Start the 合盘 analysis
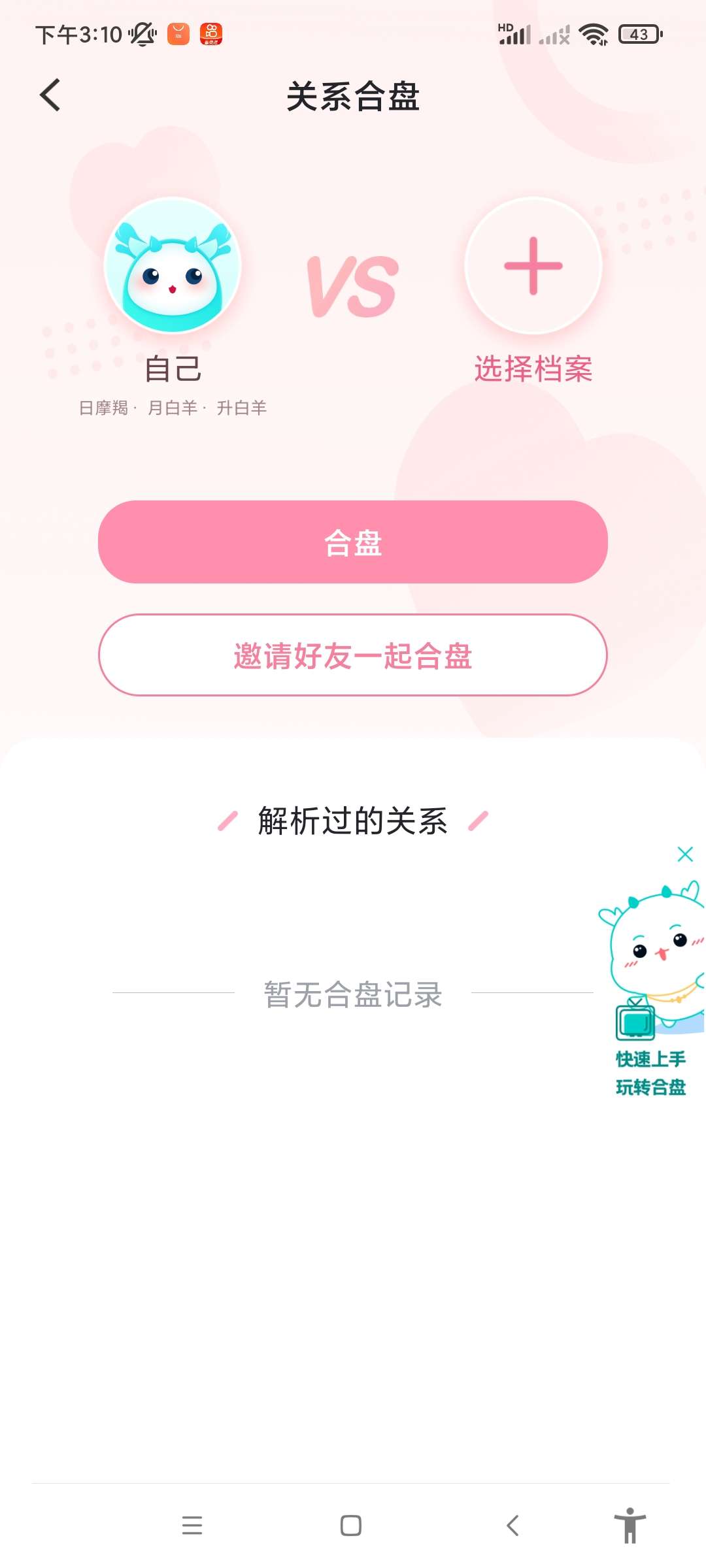This screenshot has height=1568, width=706. coord(353,542)
